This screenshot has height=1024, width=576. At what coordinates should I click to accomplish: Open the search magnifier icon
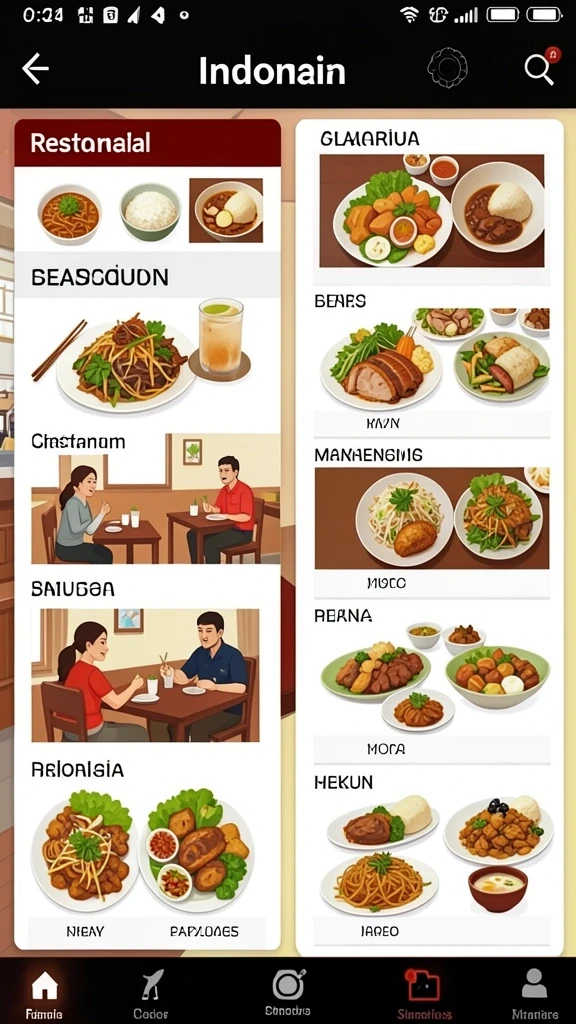[x=539, y=68]
